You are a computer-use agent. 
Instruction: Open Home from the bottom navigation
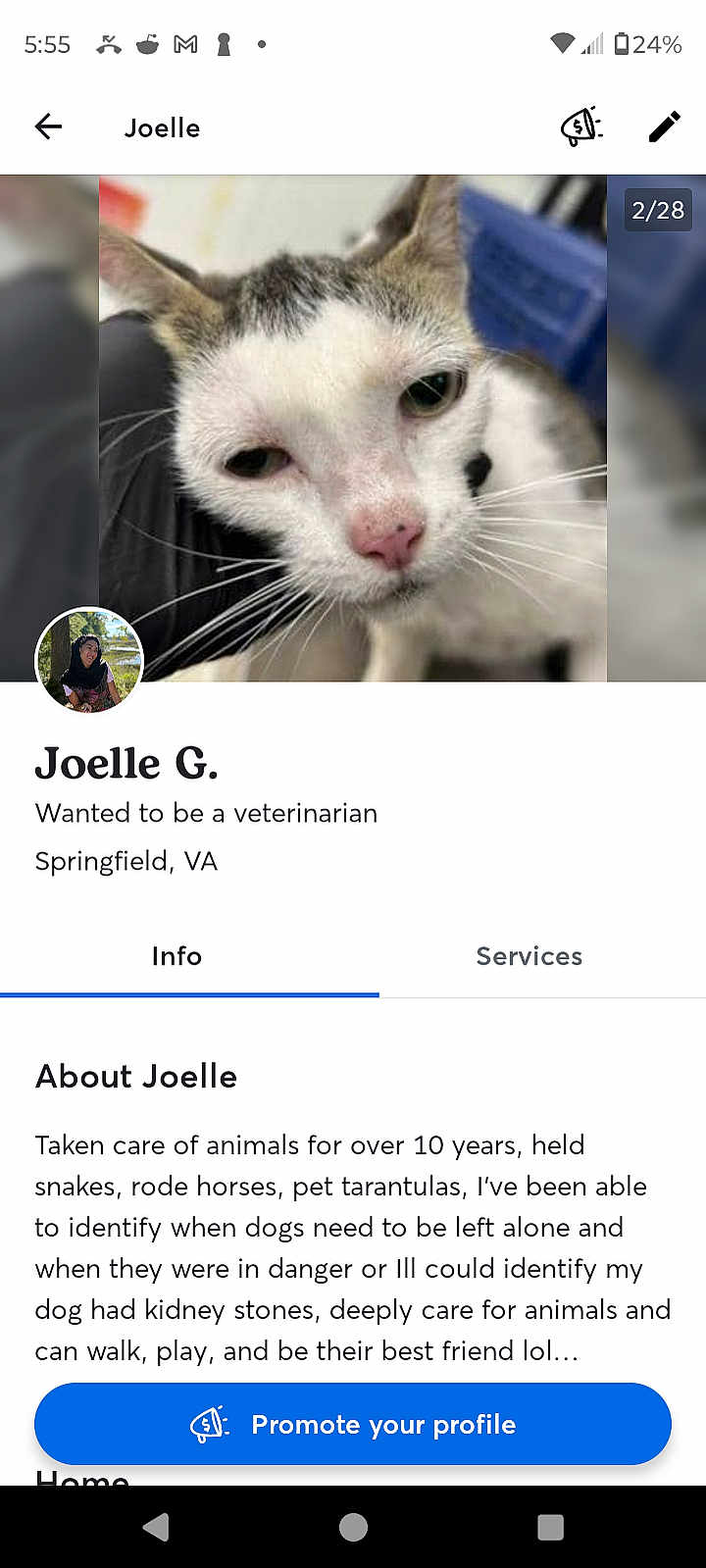click(x=82, y=1476)
